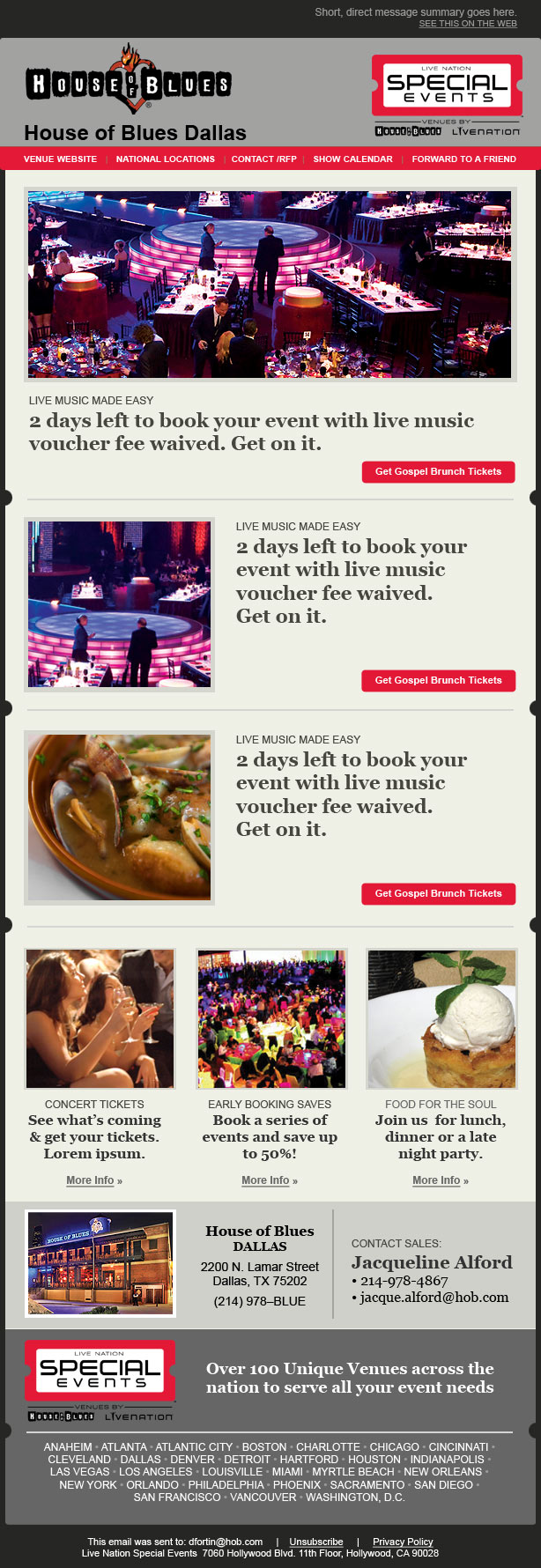Open More Info under Concert Tickets

tap(93, 1180)
